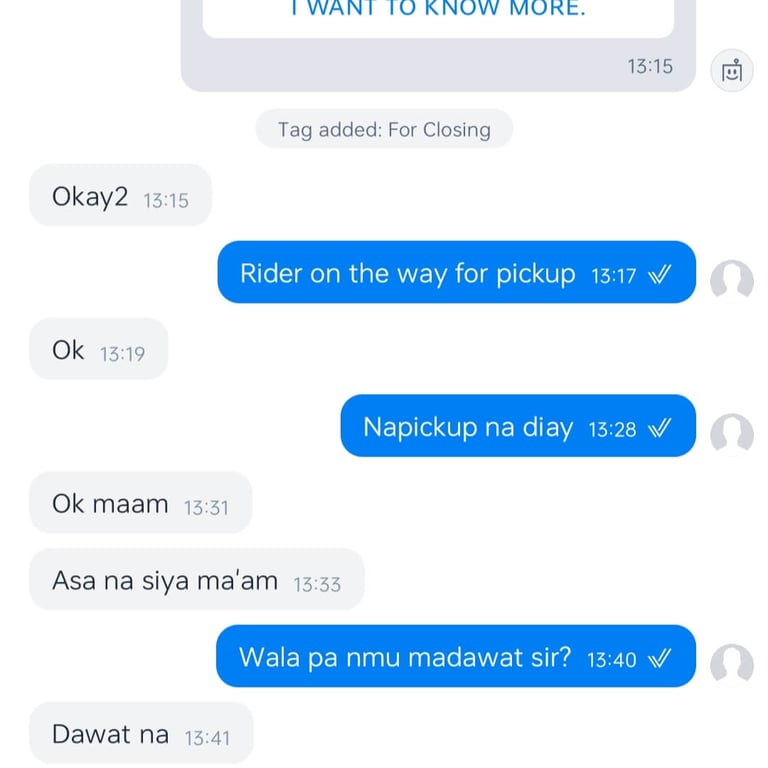
Task: Open the bot avatar beside the 13:15 message
Action: (x=732, y=71)
